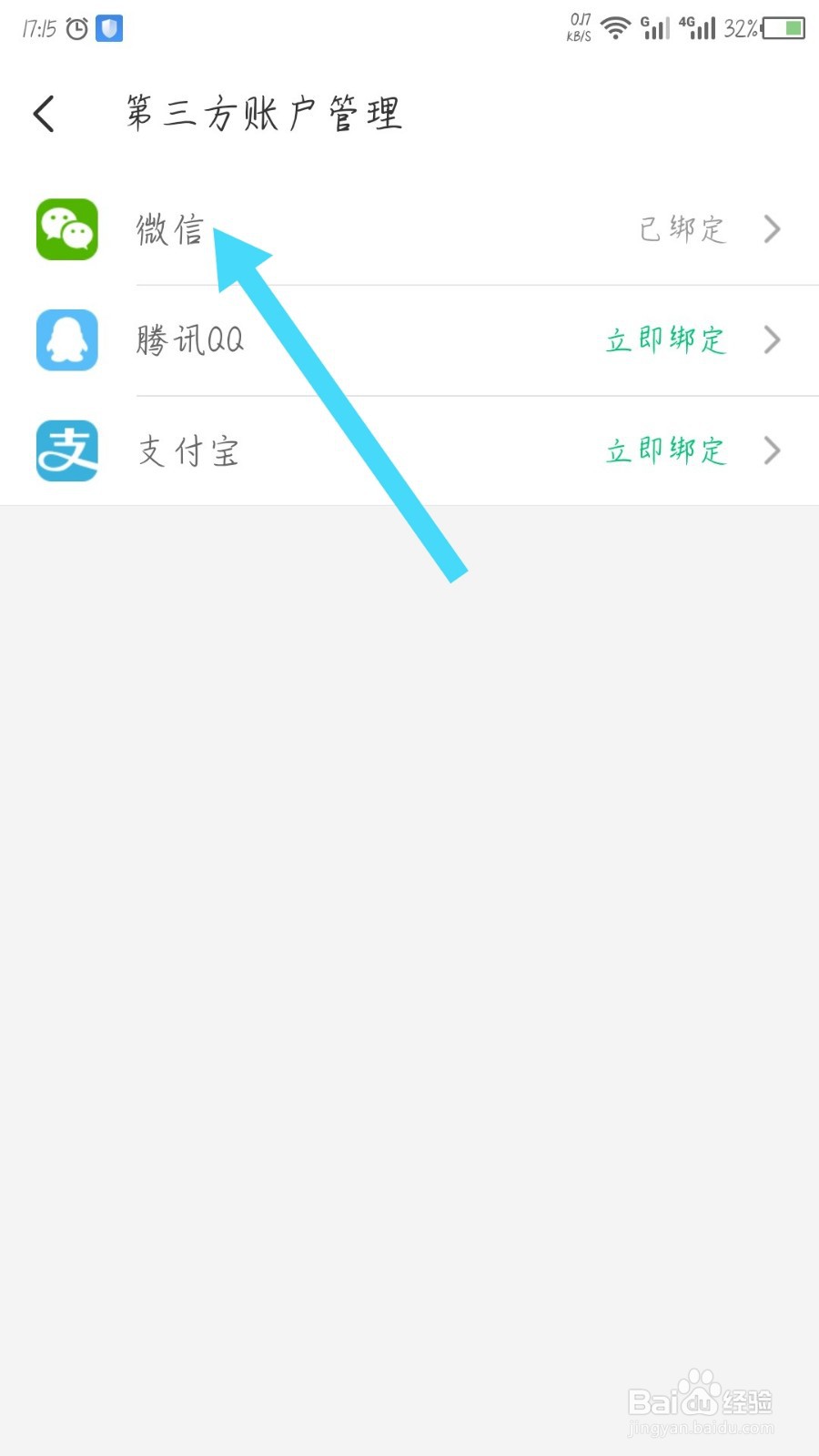Select the Tencent QQ penguin icon
The height and width of the screenshot is (1456, 819).
pos(66,340)
